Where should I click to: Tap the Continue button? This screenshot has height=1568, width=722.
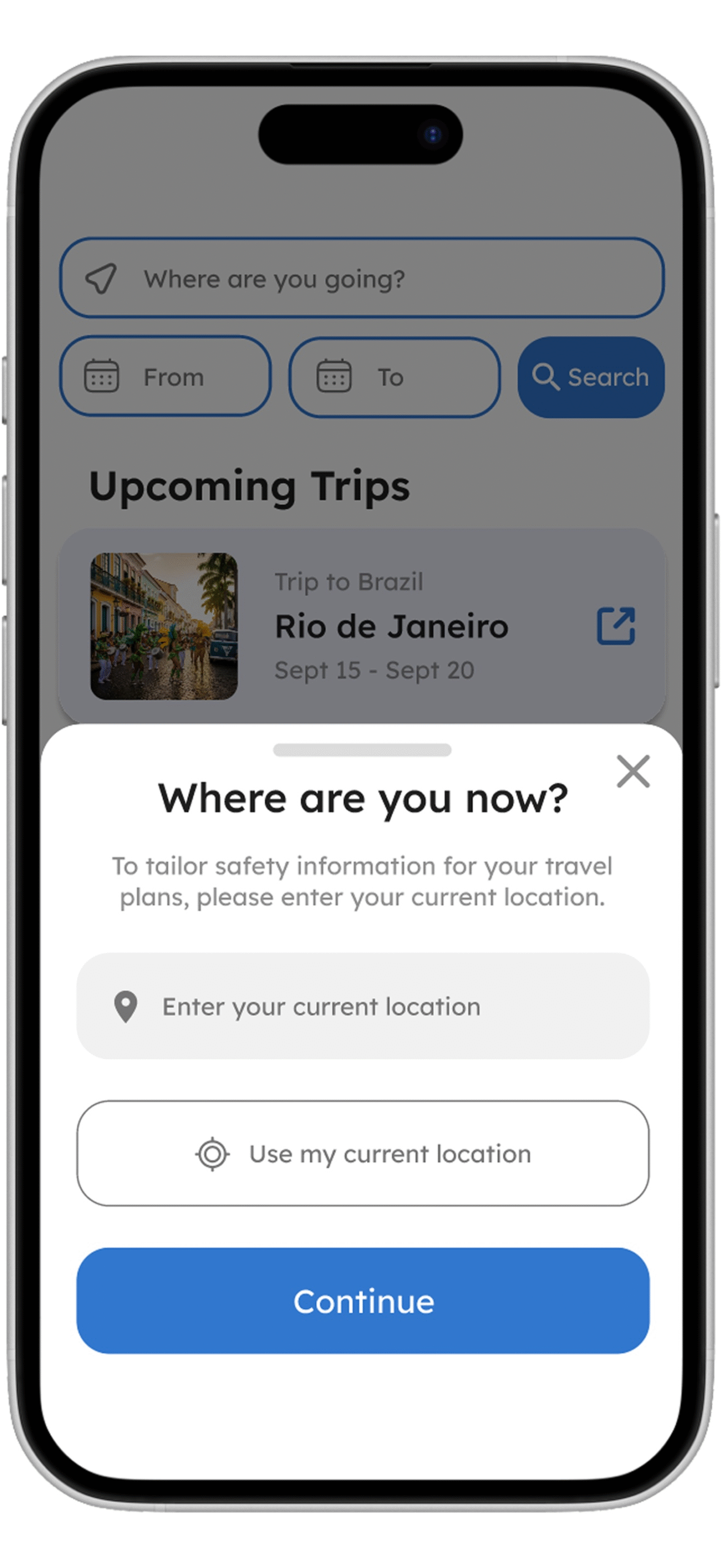pos(362,1301)
